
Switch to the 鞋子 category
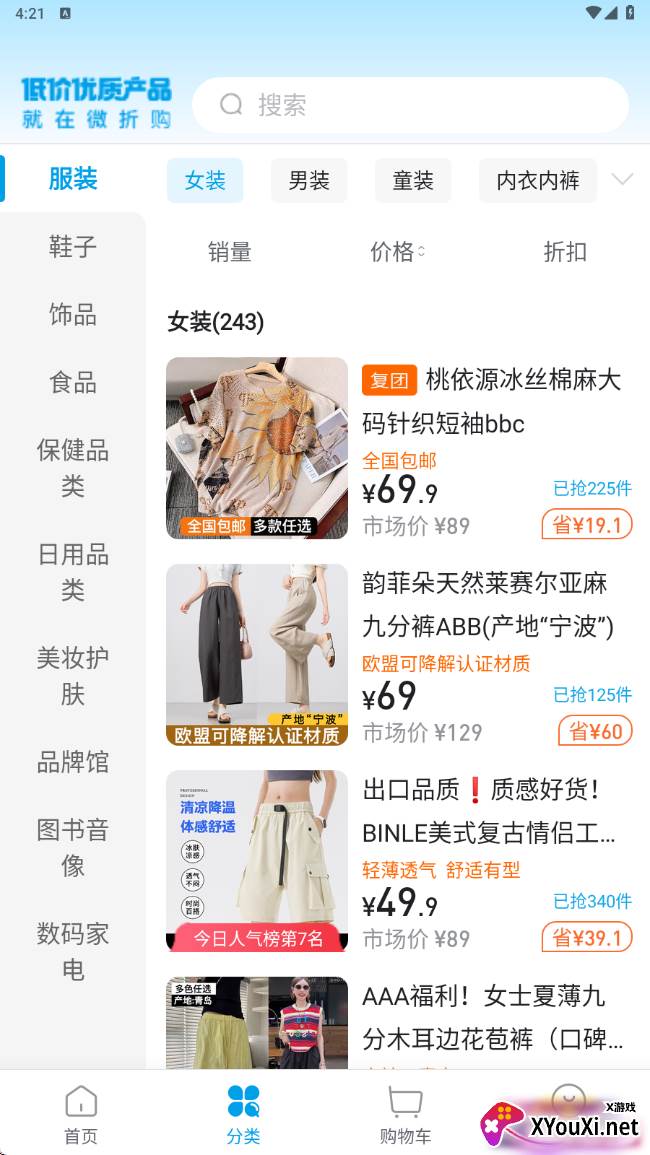[x=73, y=247]
